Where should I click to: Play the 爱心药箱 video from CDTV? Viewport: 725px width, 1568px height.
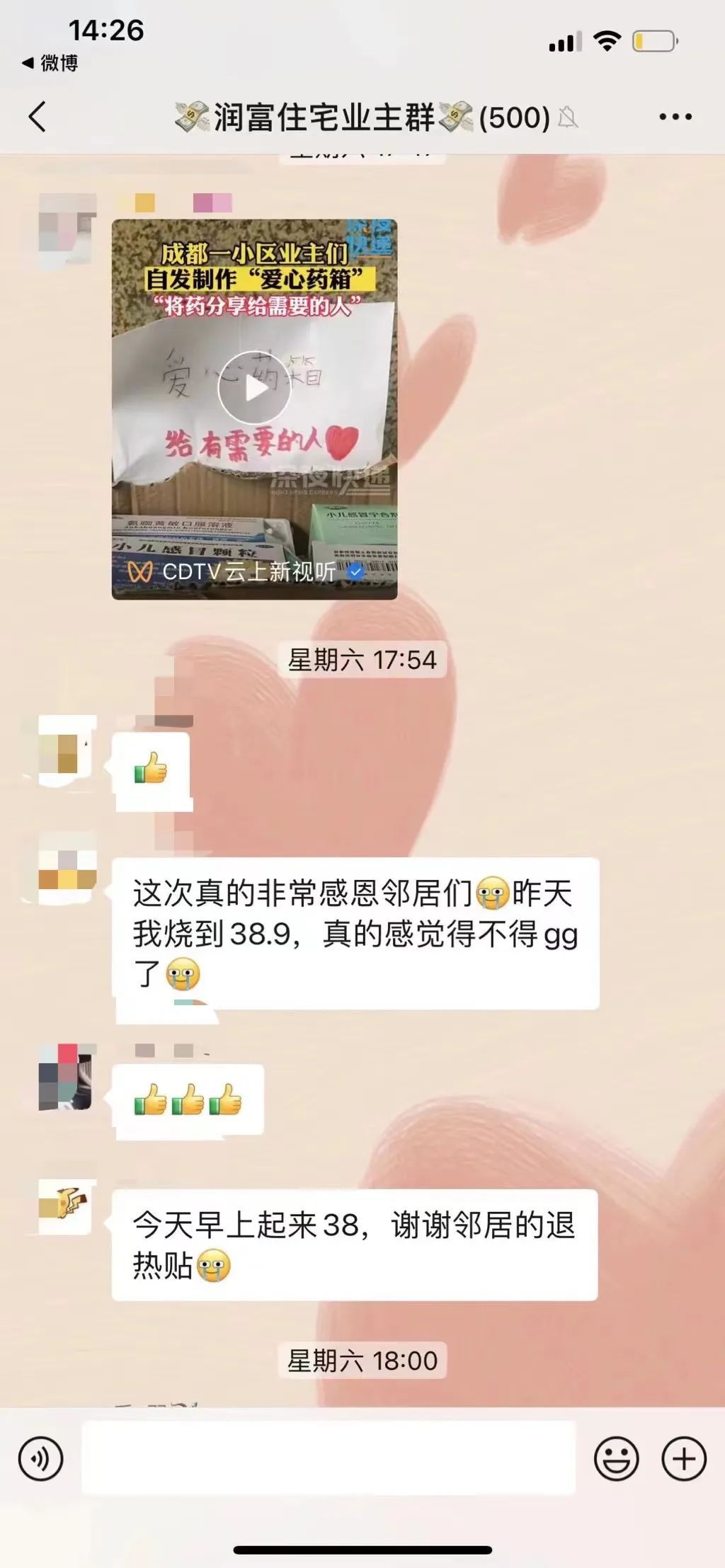pos(254,387)
